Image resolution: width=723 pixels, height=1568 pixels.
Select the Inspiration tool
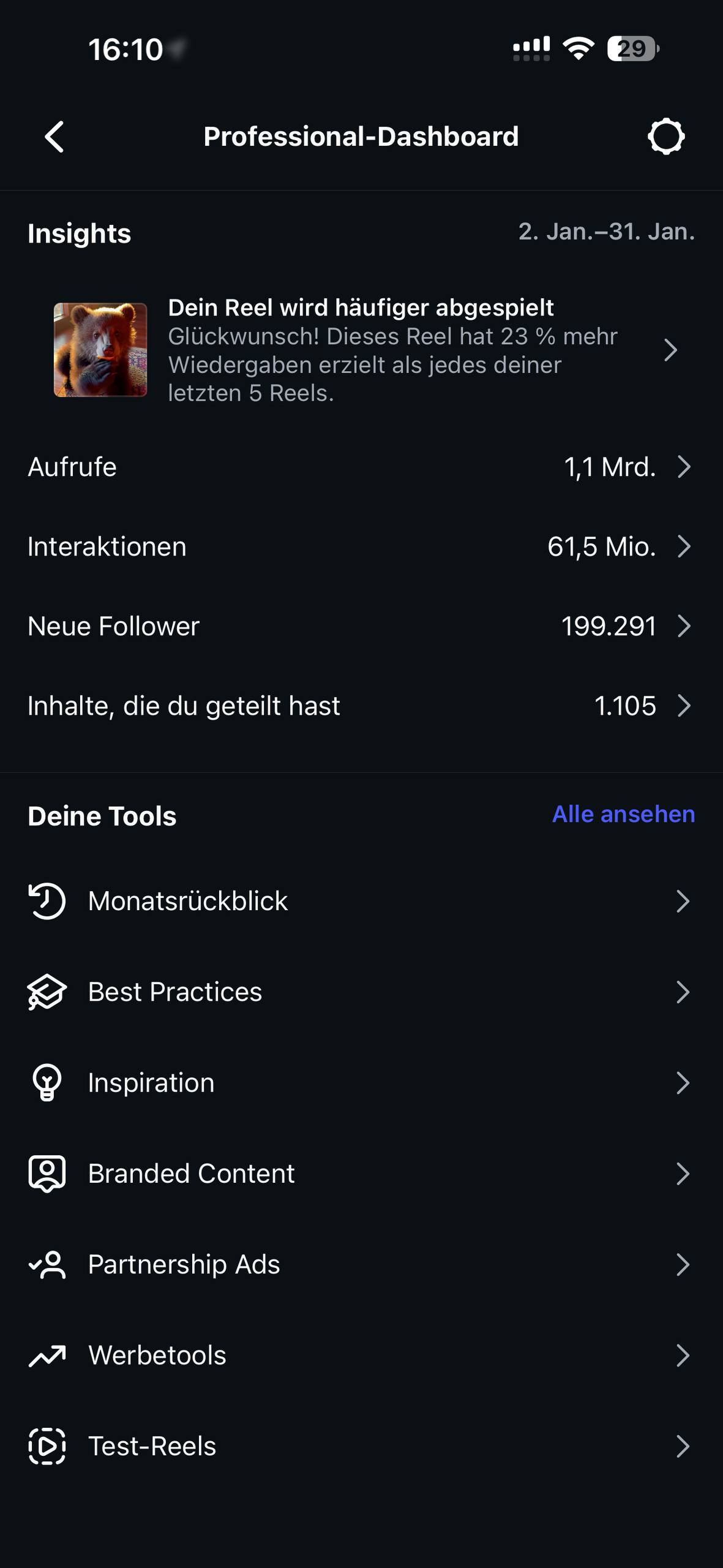pos(361,1083)
